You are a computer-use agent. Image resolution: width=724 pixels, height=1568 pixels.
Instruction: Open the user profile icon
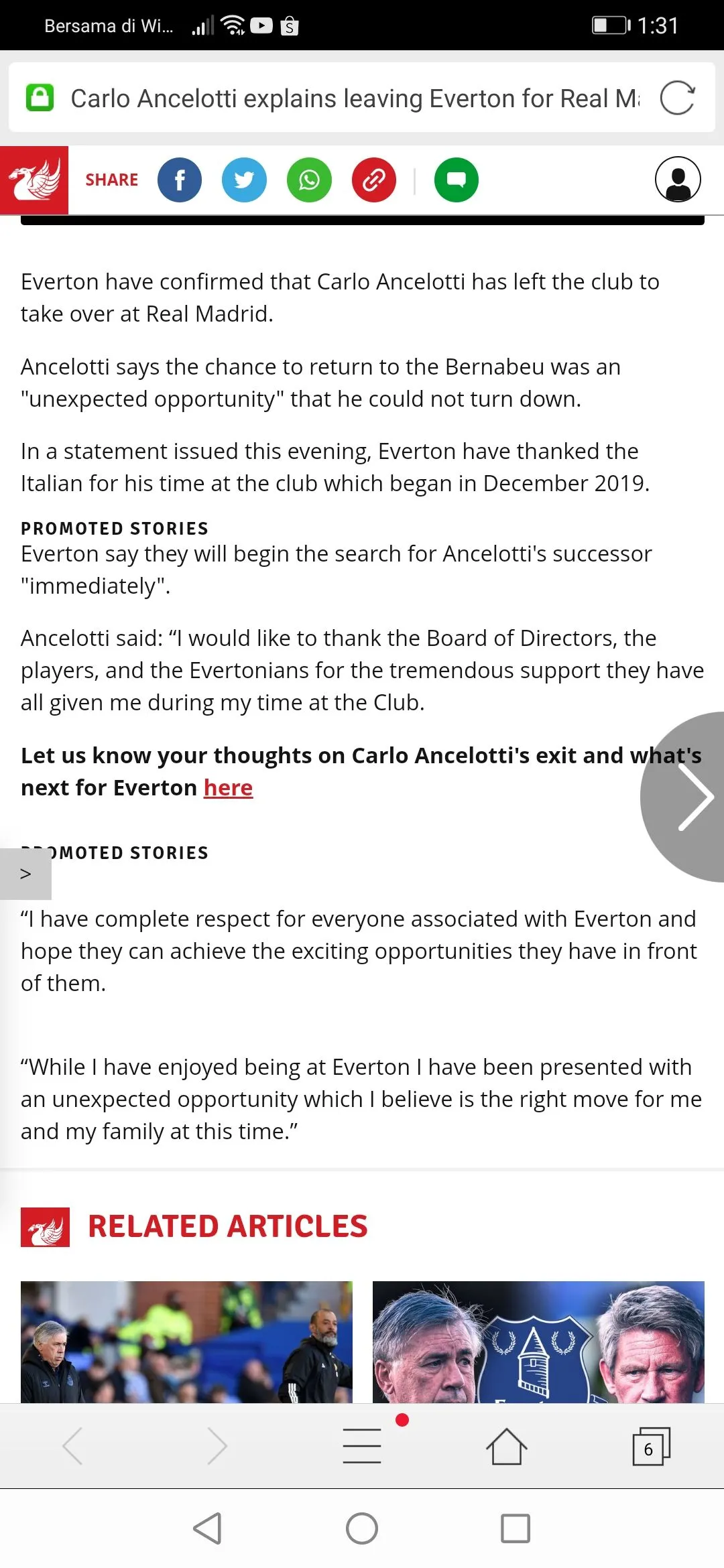point(678,180)
